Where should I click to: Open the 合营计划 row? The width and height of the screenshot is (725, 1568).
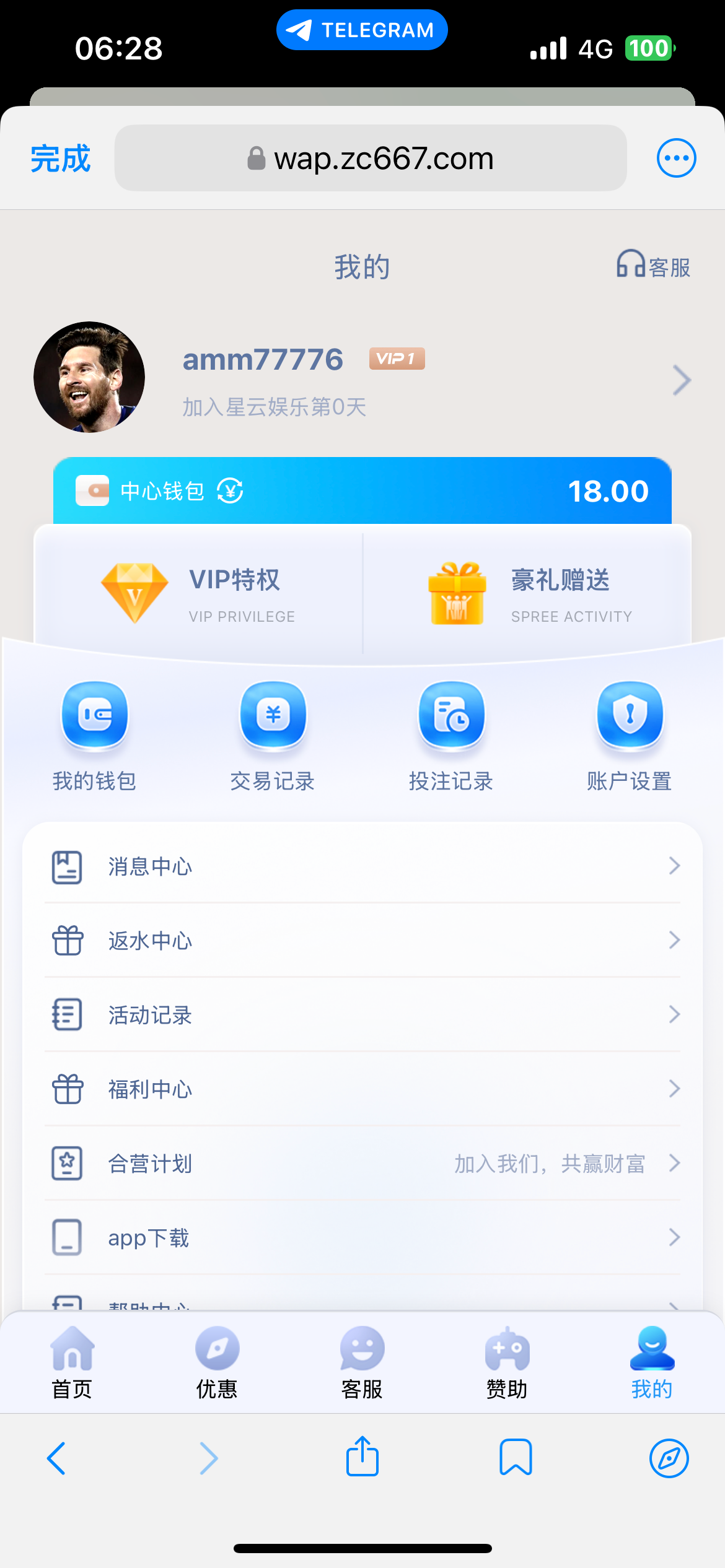pyautogui.click(x=362, y=1163)
